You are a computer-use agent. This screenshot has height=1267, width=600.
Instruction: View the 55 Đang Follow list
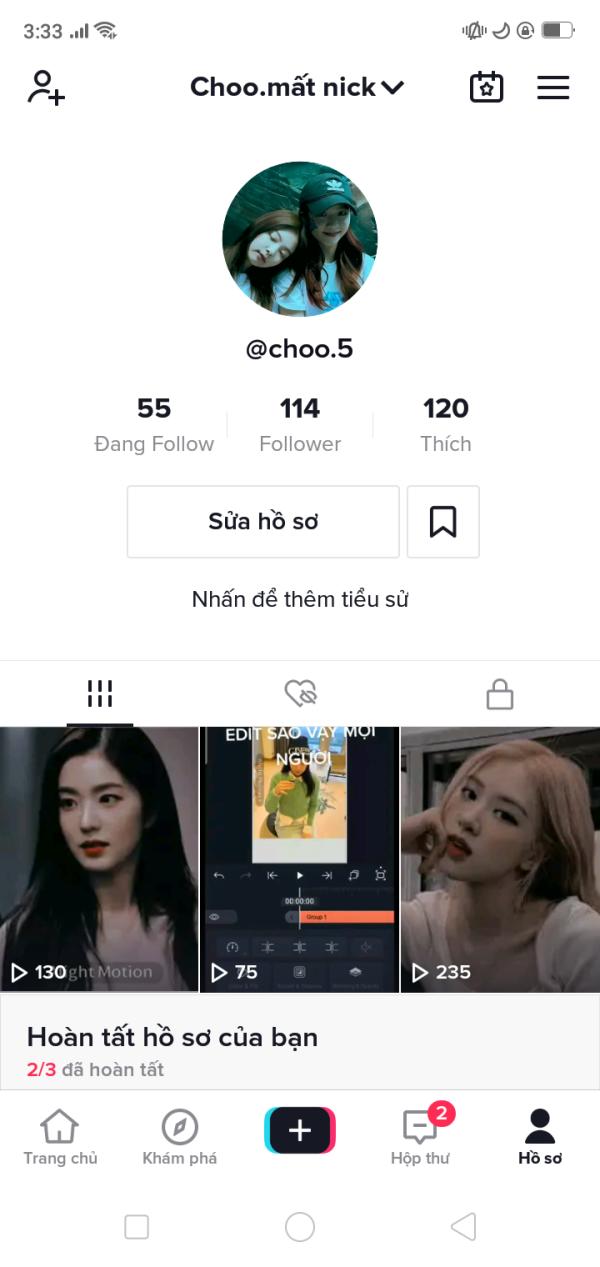coord(154,425)
